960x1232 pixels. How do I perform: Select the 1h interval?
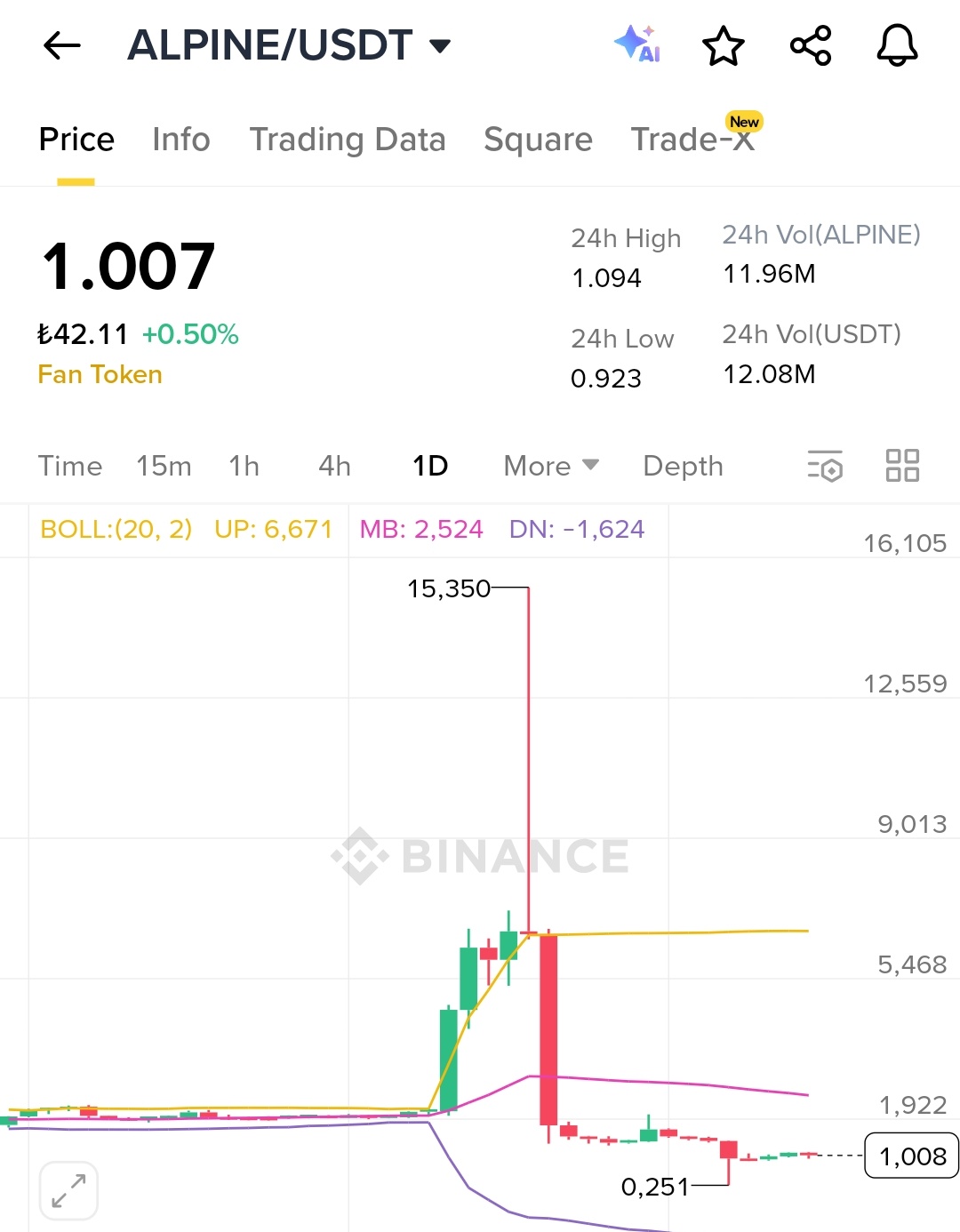tap(244, 466)
